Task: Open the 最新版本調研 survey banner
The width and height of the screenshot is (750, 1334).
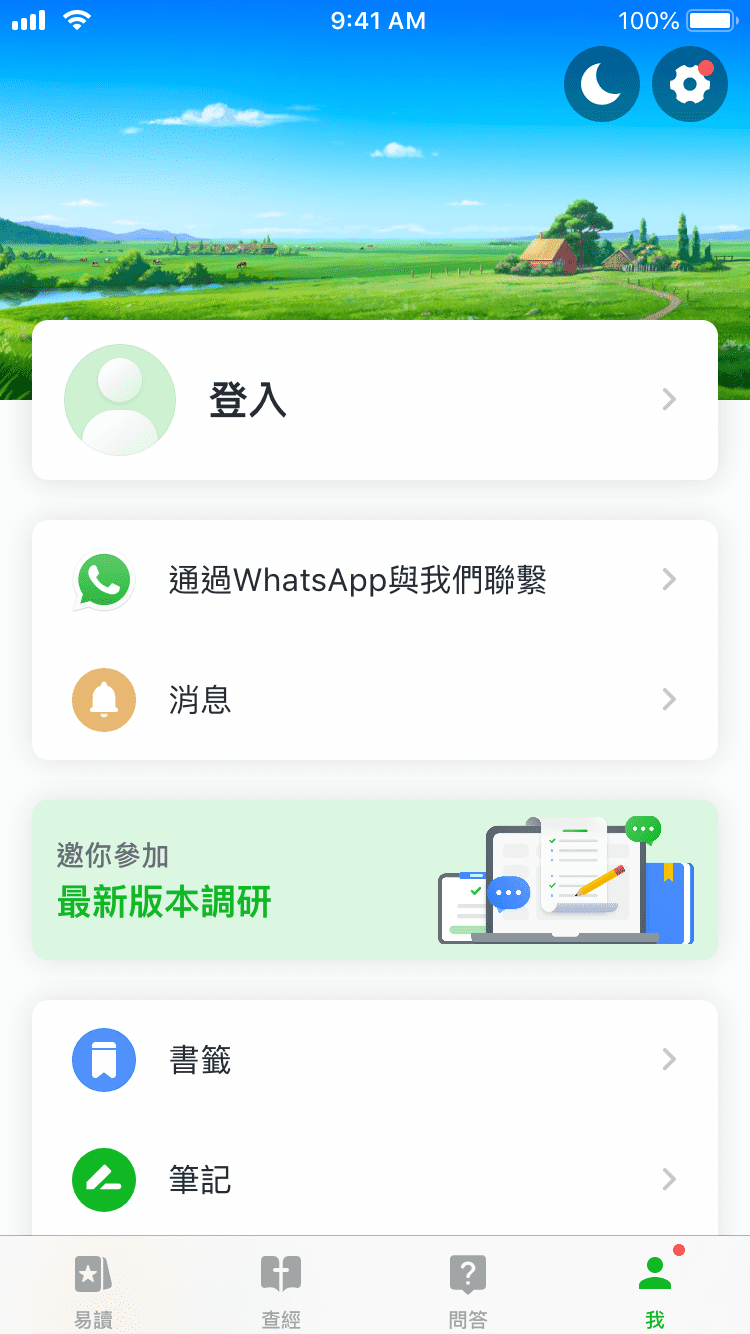Action: tap(375, 880)
